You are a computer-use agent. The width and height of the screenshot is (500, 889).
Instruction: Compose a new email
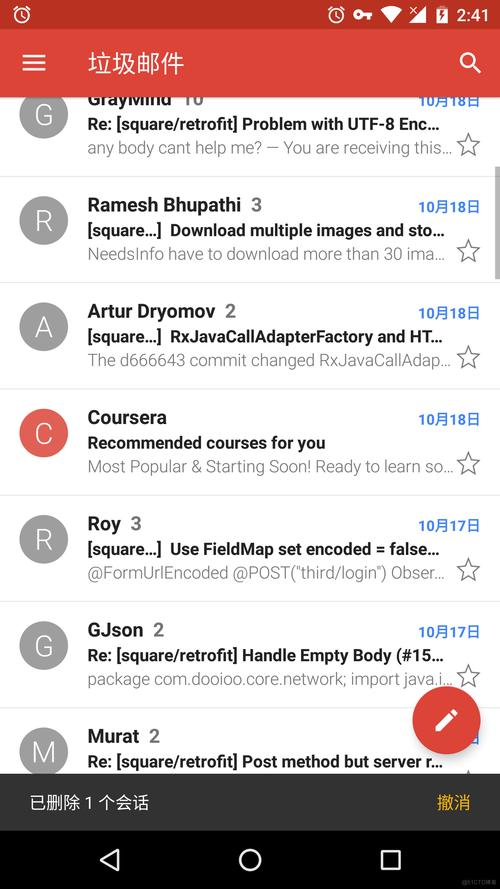click(446, 720)
